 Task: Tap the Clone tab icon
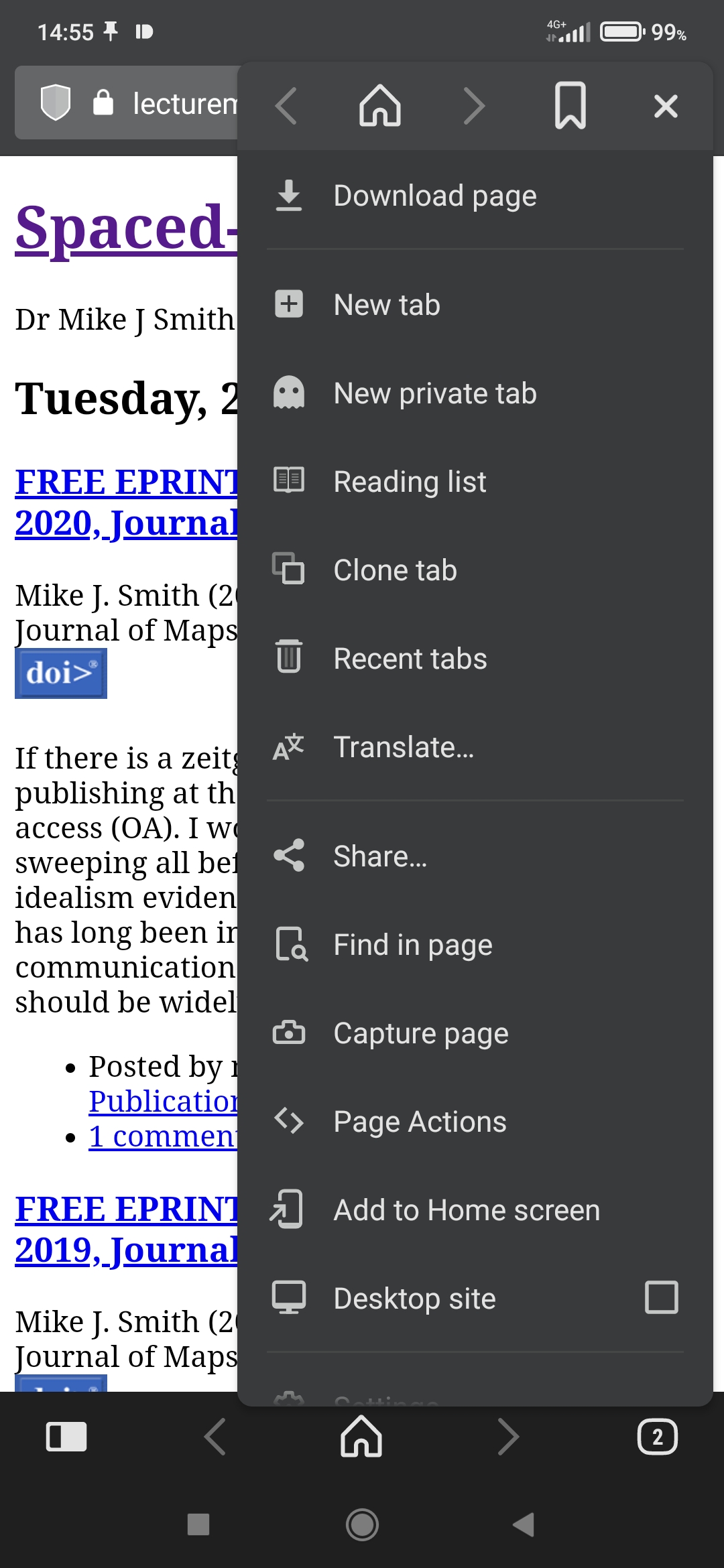point(288,569)
